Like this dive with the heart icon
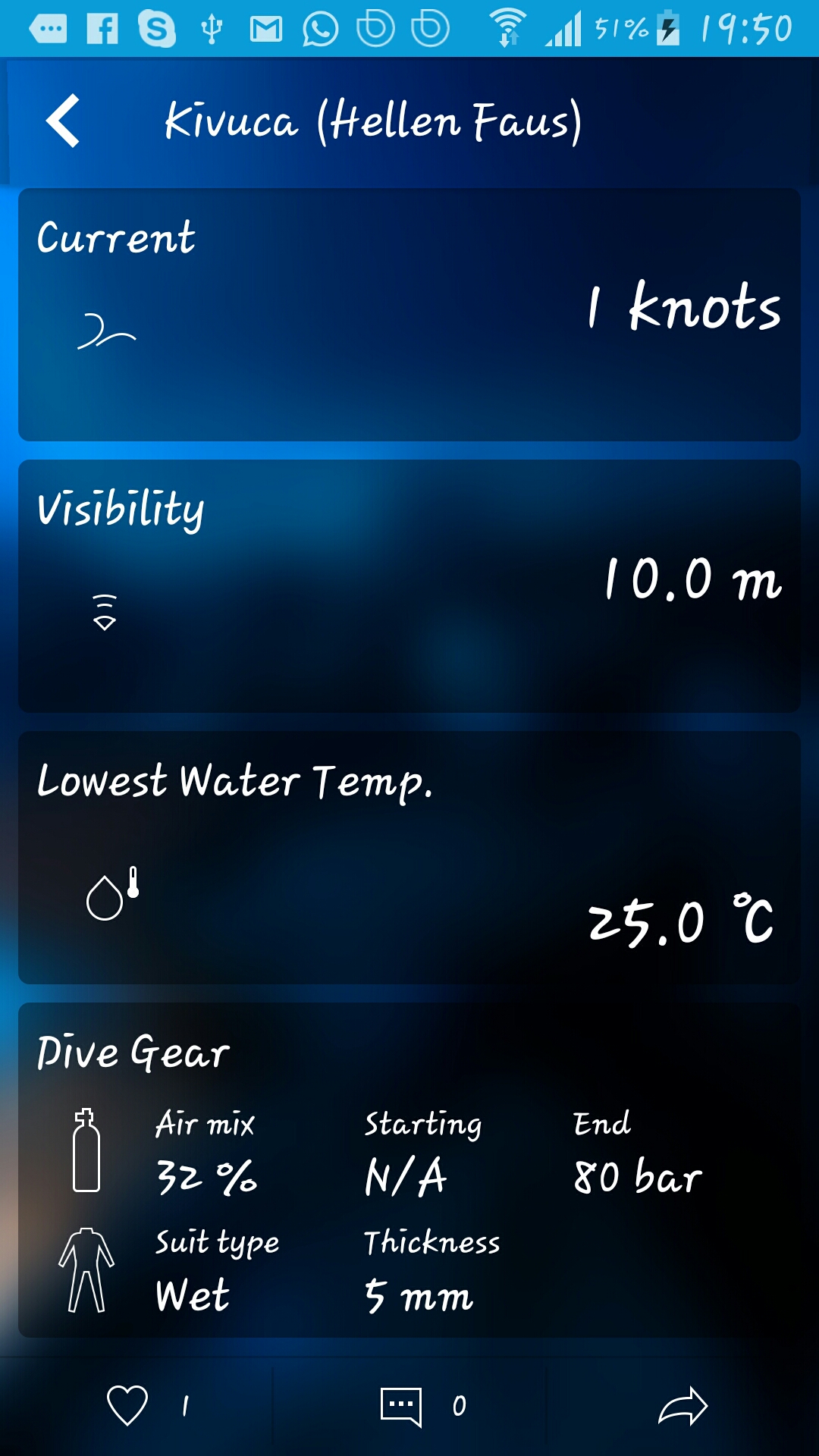Screen dimensions: 819x1456 [x=127, y=1405]
